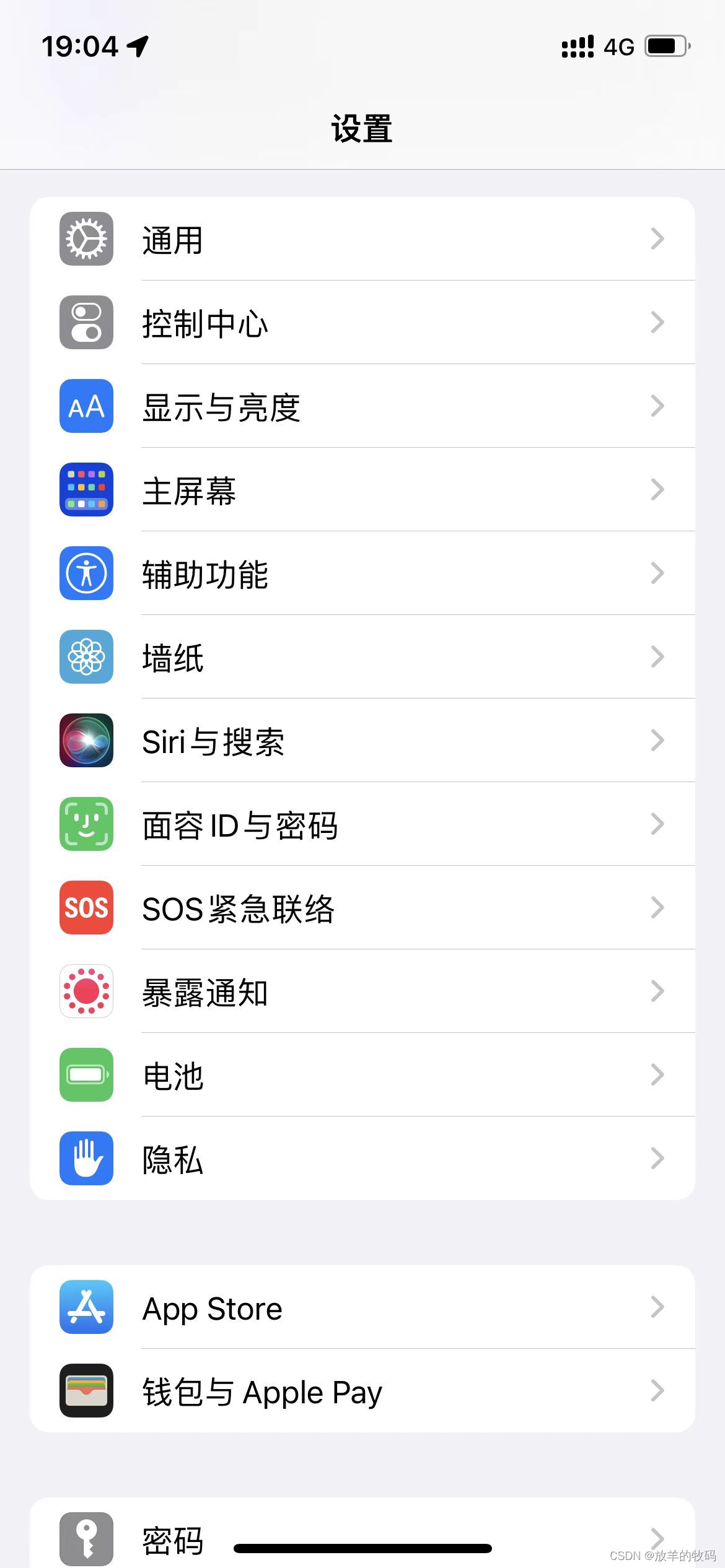
Task: Open 主屏幕 settings
Action: 362,490
